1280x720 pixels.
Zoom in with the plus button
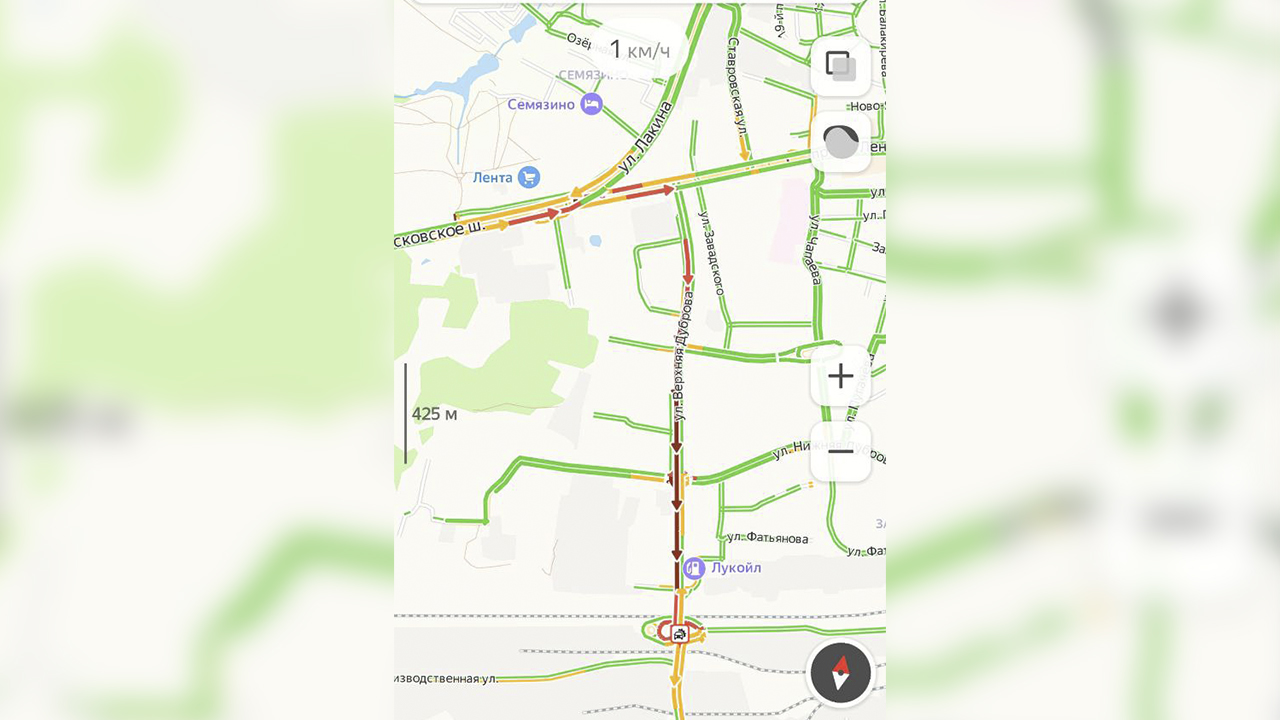pyautogui.click(x=840, y=376)
